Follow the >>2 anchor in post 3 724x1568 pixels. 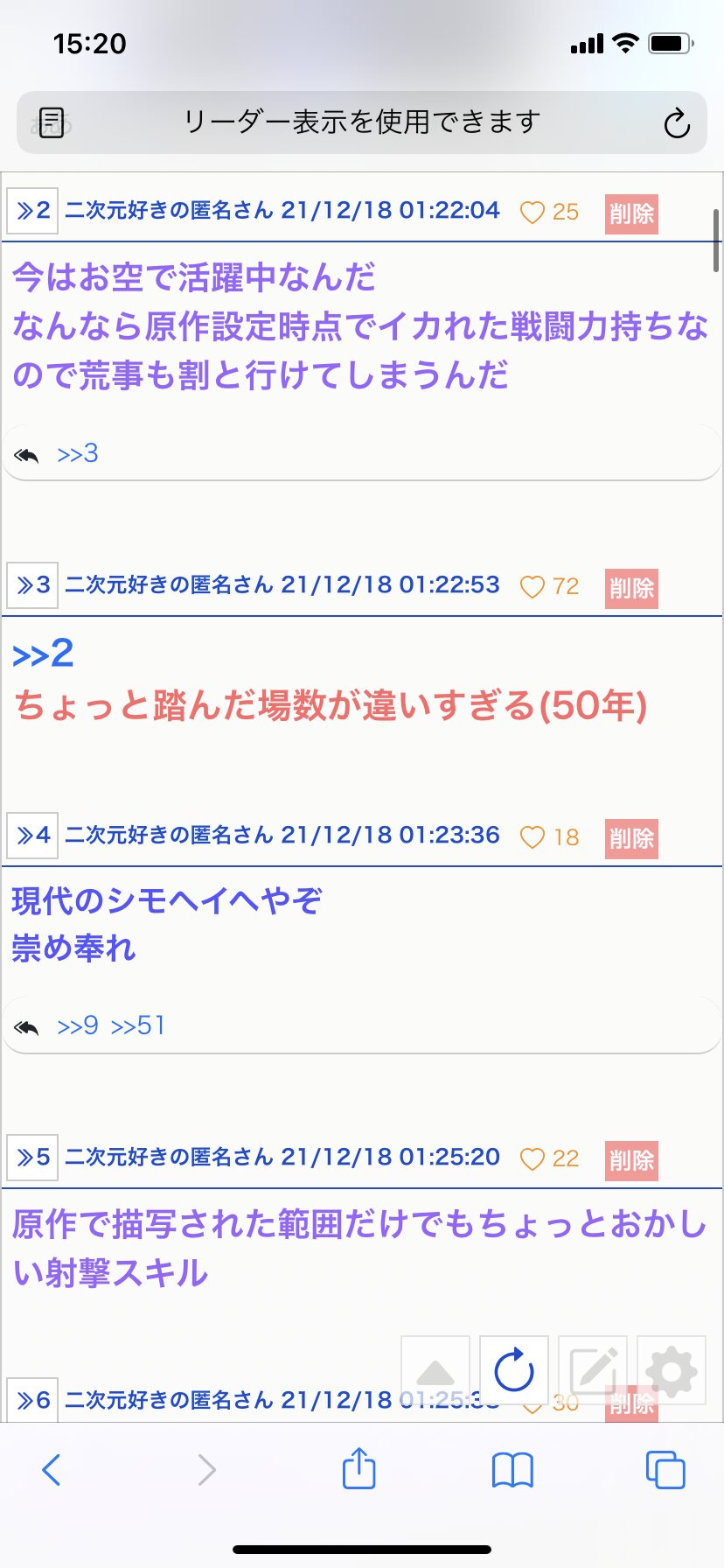[x=43, y=654]
